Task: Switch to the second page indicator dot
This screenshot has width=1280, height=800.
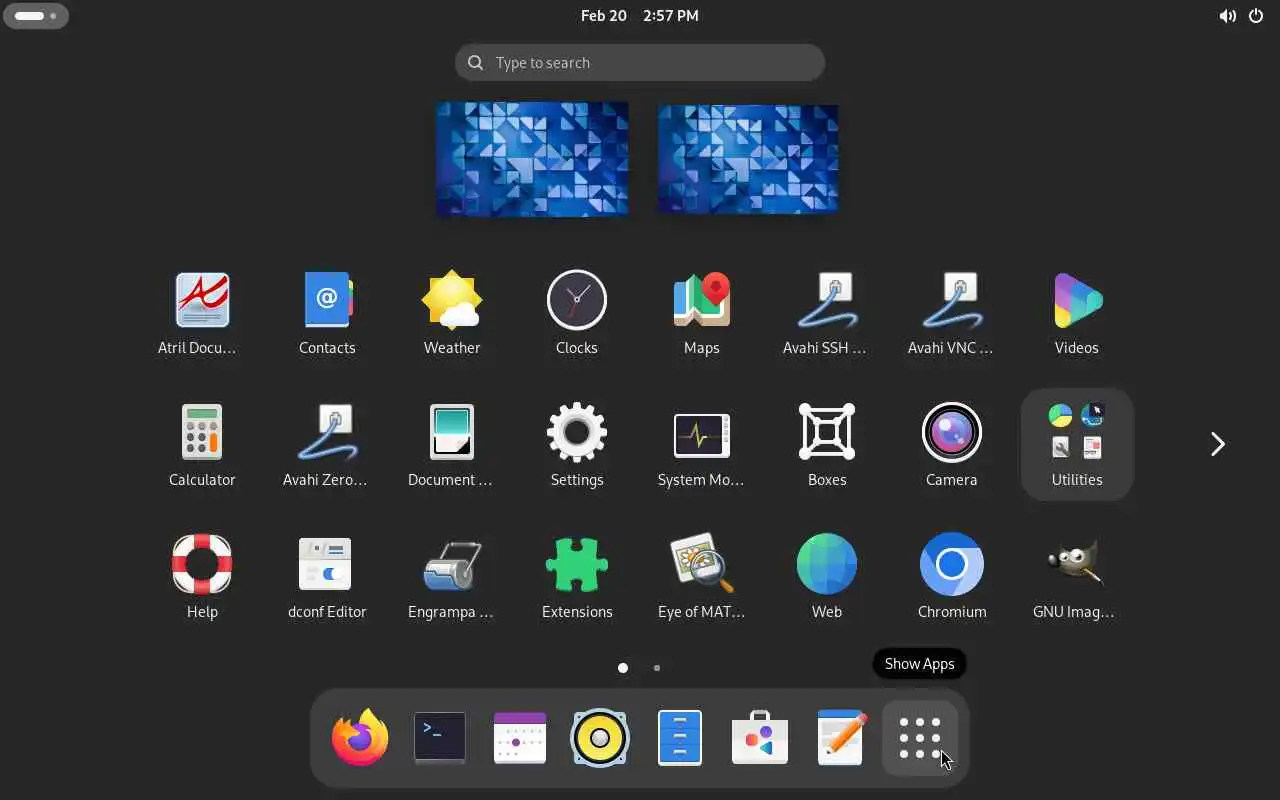Action: click(x=657, y=668)
